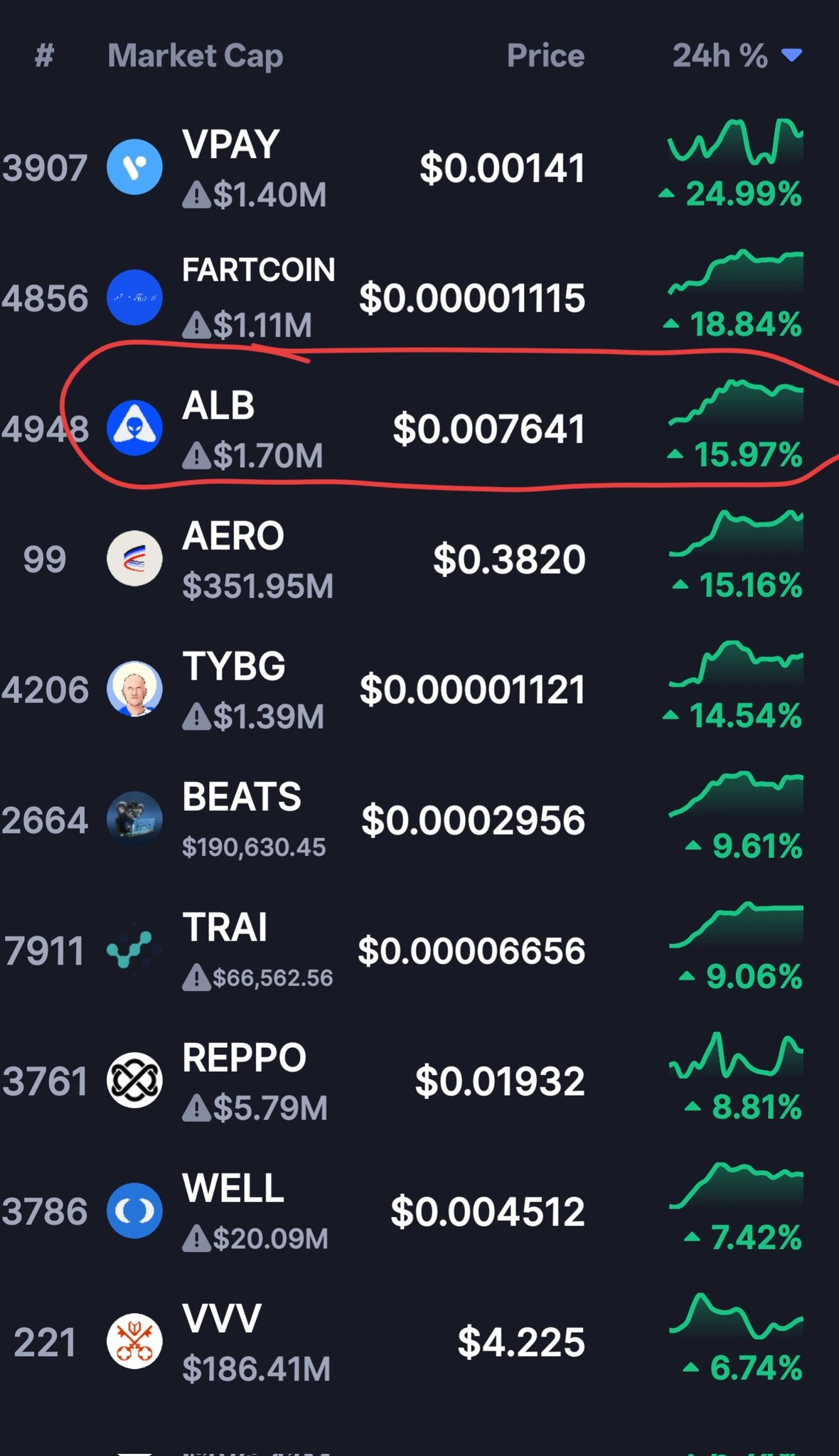This screenshot has height=1456, width=839.
Task: Sort by Price column header
Action: tap(545, 55)
